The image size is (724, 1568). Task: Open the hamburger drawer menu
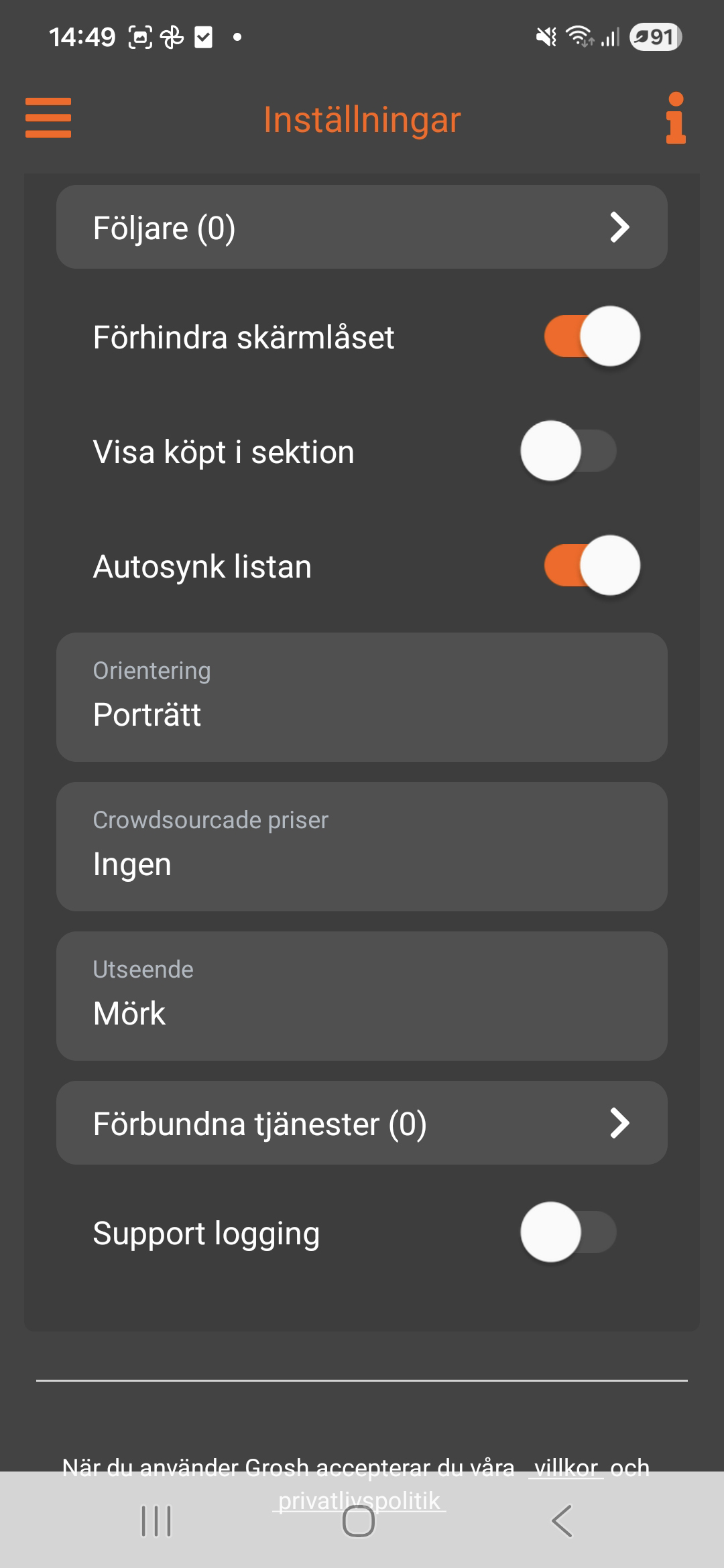coord(48,118)
